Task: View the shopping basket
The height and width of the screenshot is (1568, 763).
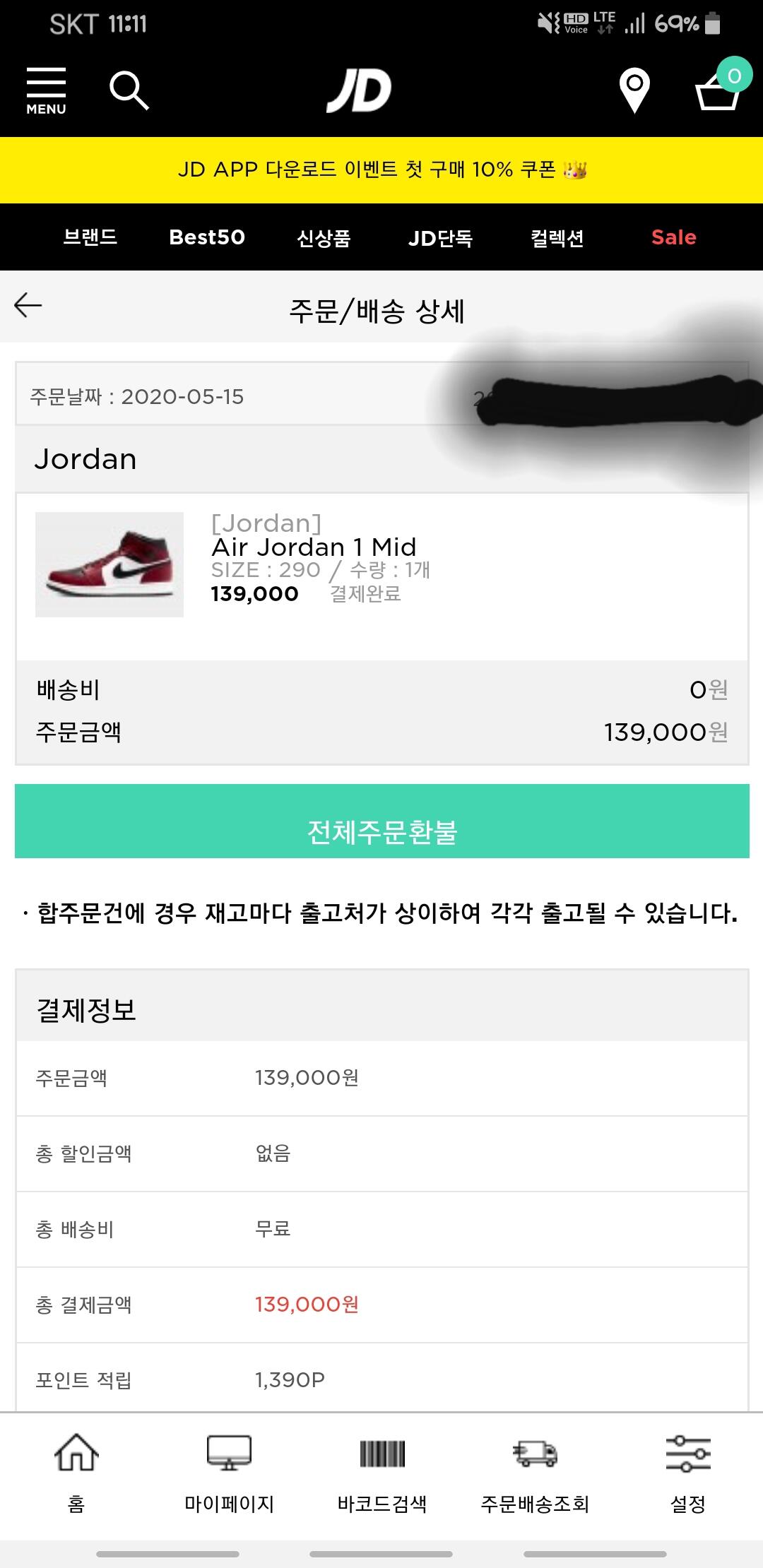Action: click(x=719, y=90)
